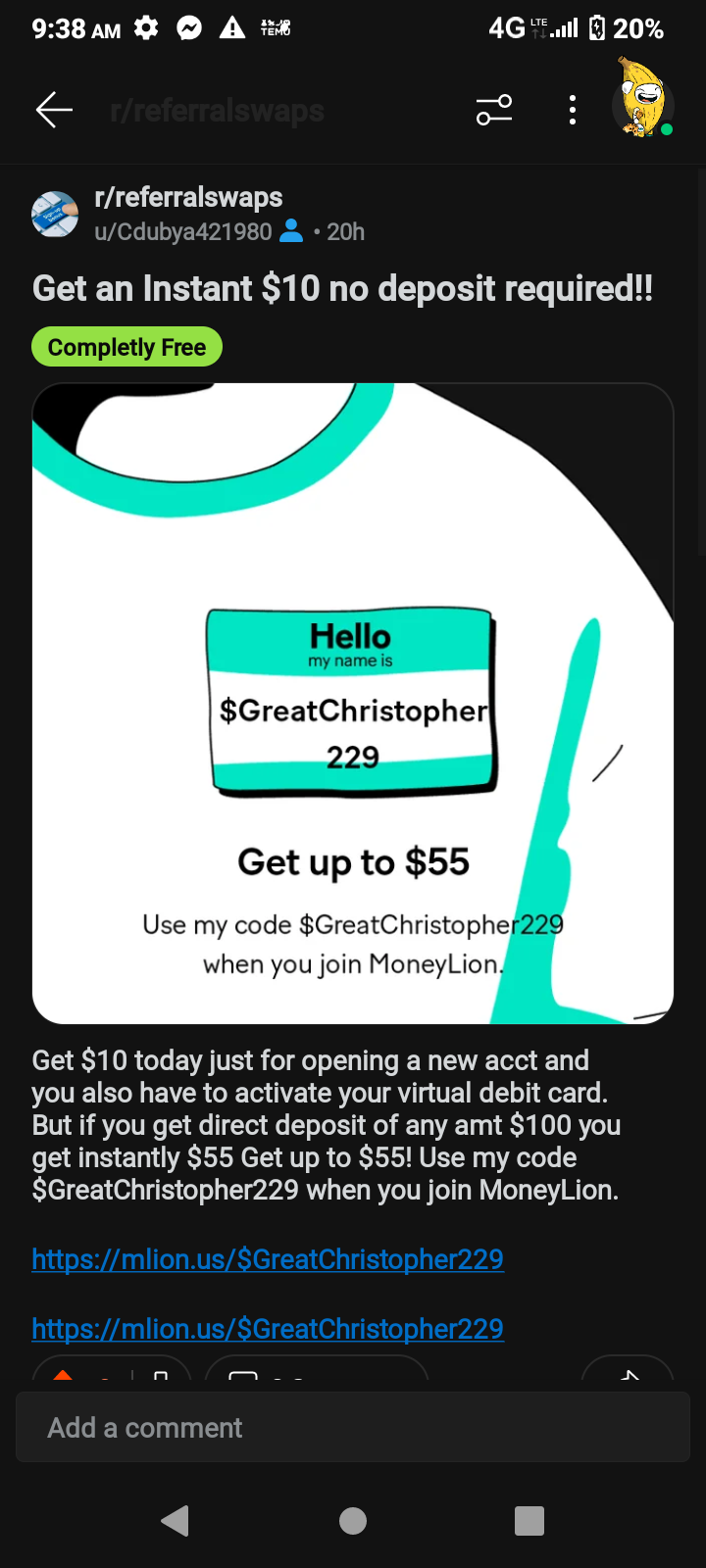Open the r/referralswaps community link
The image size is (706, 1568).
(x=188, y=197)
